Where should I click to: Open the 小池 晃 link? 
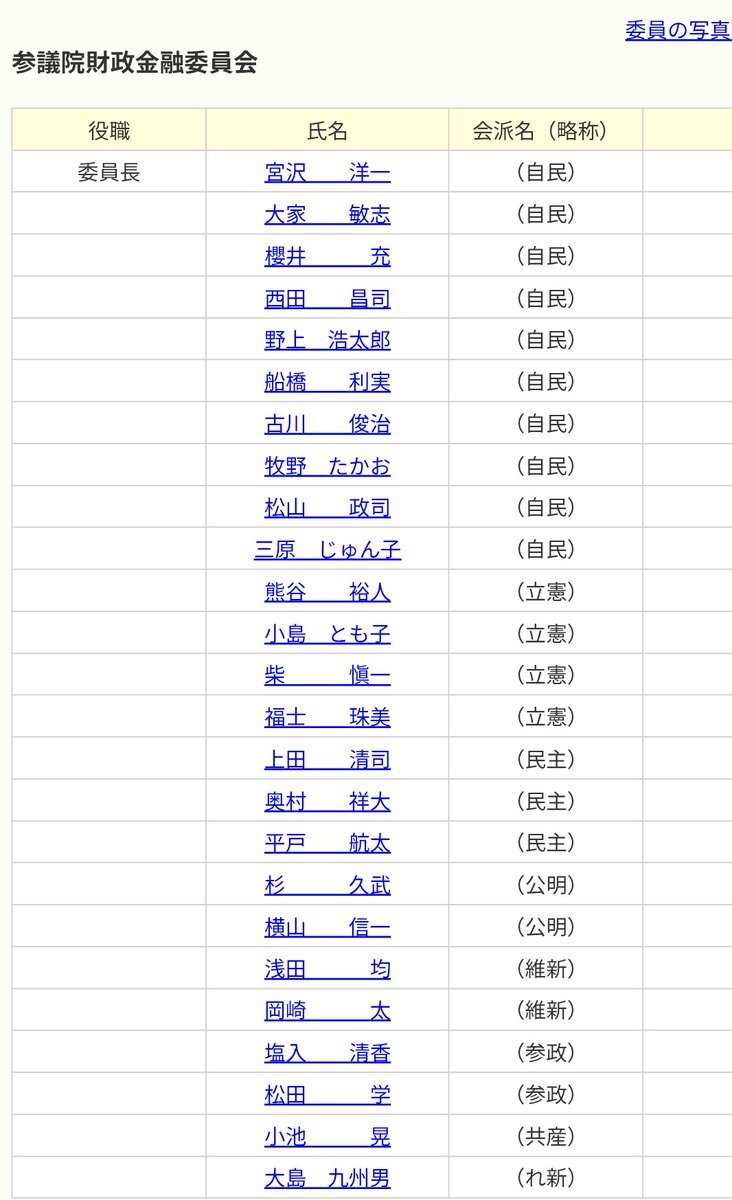[327, 1137]
